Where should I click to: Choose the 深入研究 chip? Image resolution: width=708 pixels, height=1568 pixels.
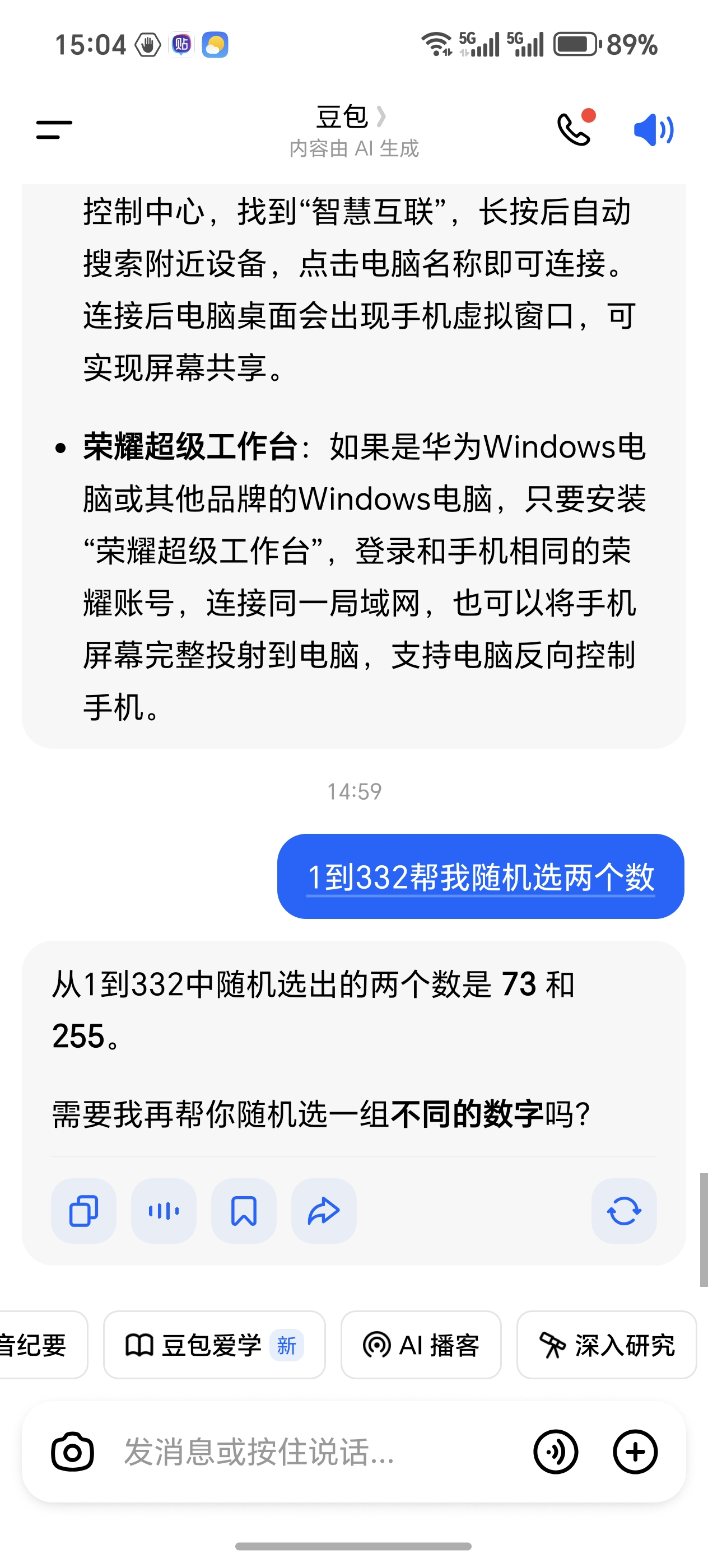pyautogui.click(x=606, y=1345)
